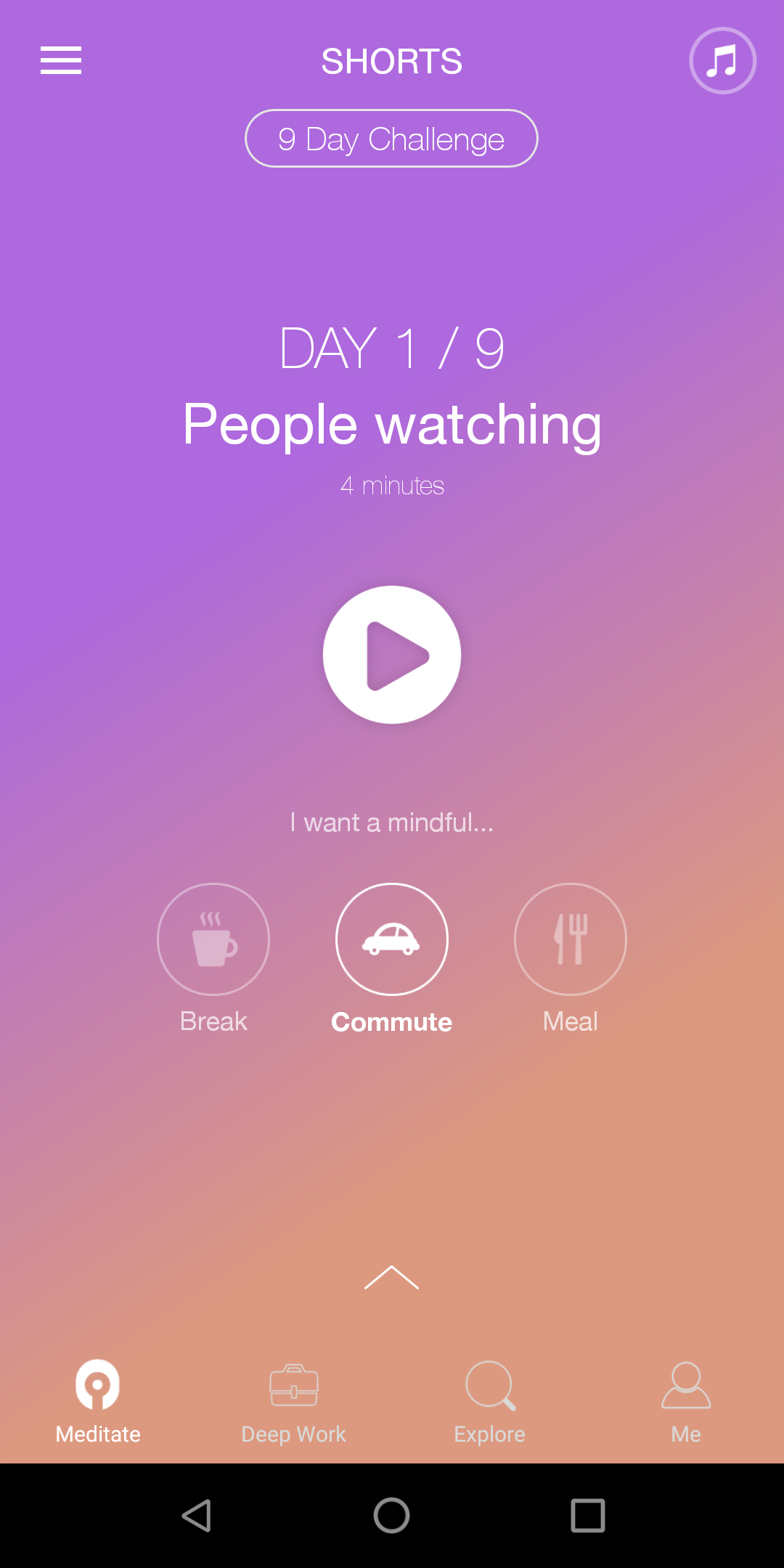The width and height of the screenshot is (784, 1568).
Task: Tap the system back button
Action: pos(196,1516)
